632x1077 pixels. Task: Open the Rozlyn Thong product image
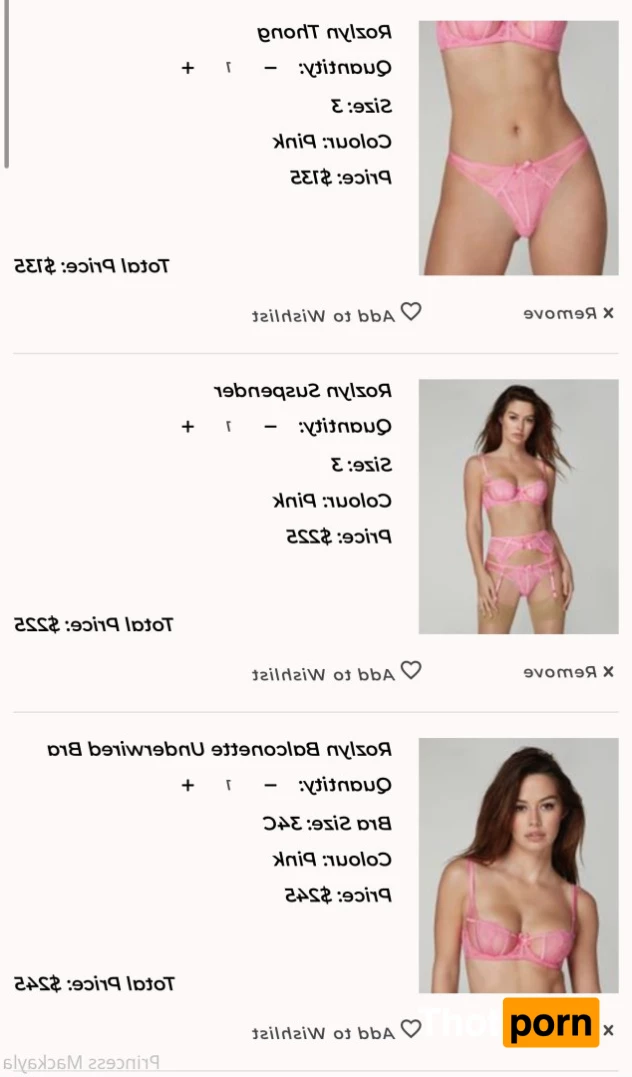point(518,148)
